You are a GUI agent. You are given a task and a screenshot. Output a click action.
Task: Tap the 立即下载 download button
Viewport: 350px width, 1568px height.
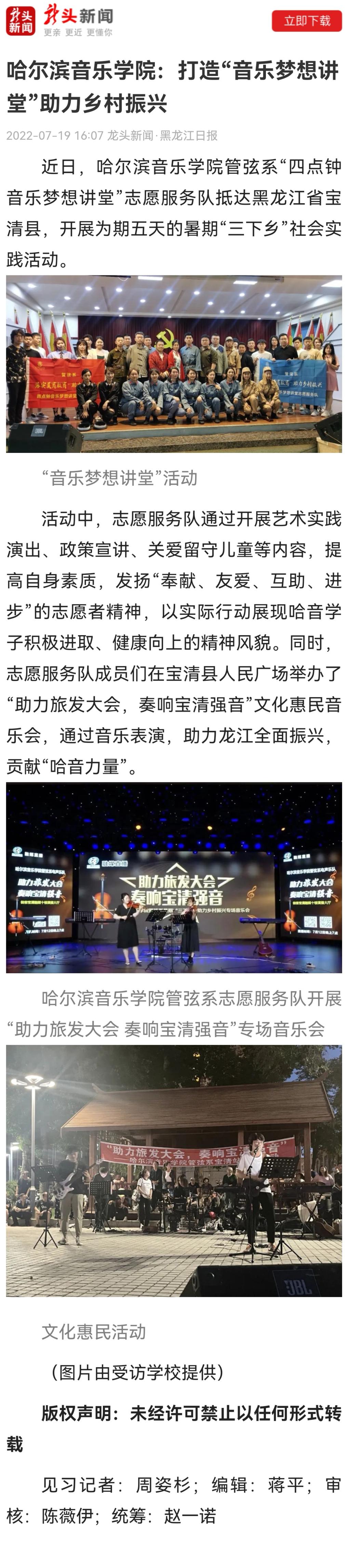[x=306, y=21]
